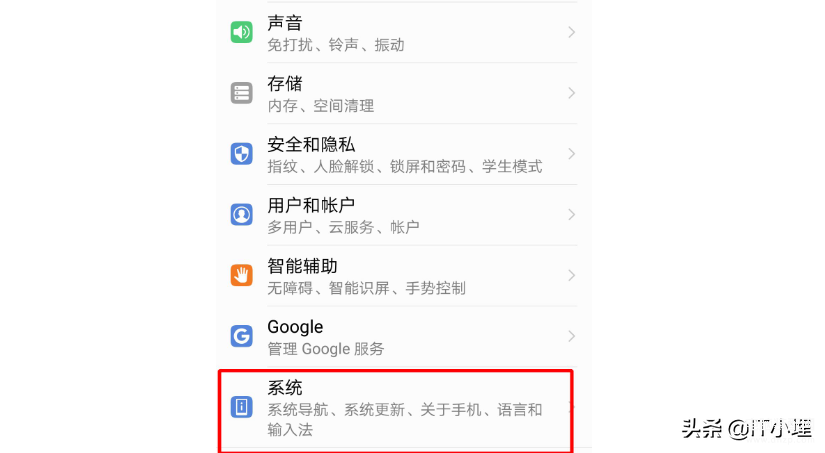Open 智能辅助 settings
This screenshot has width=825, height=453.
pyautogui.click(x=400, y=276)
